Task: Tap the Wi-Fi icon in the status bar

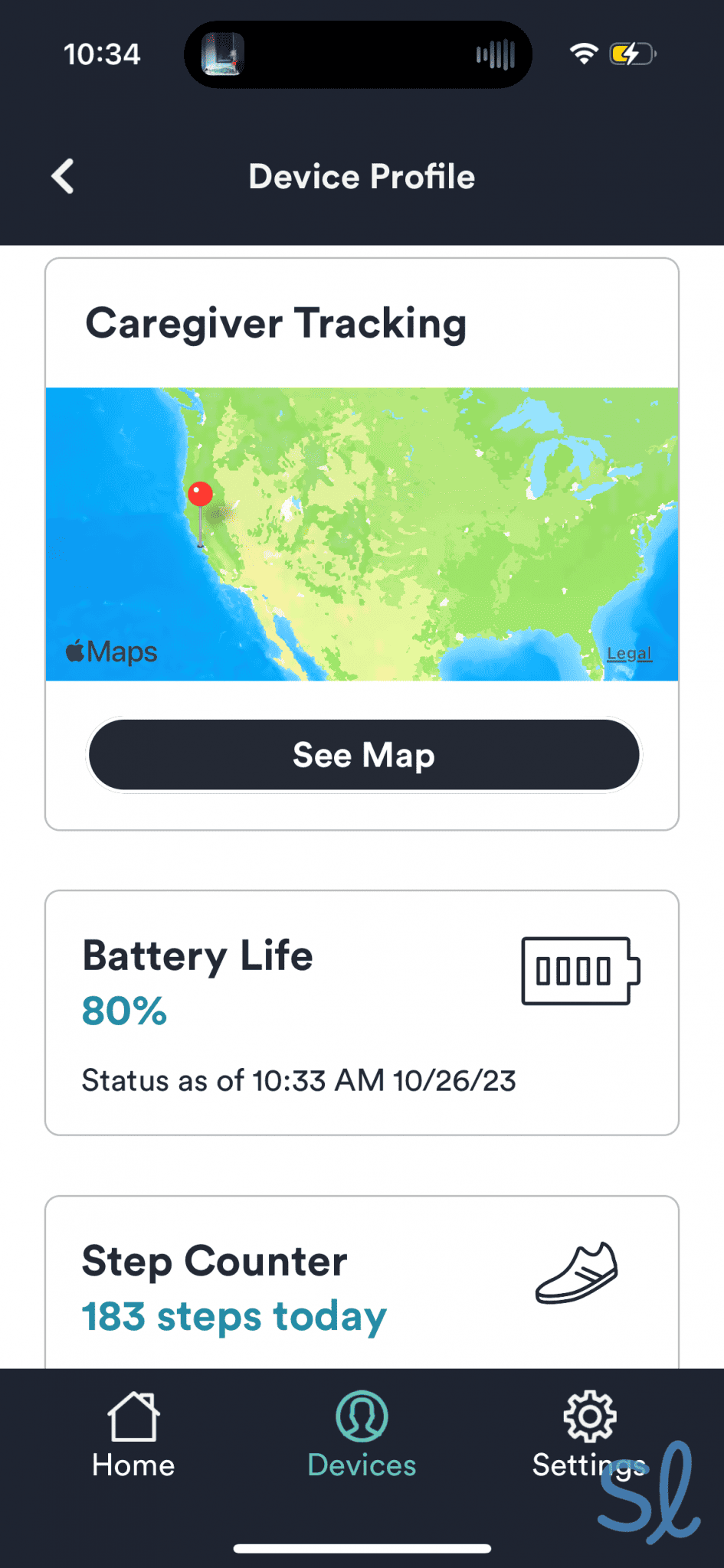Action: 584,53
